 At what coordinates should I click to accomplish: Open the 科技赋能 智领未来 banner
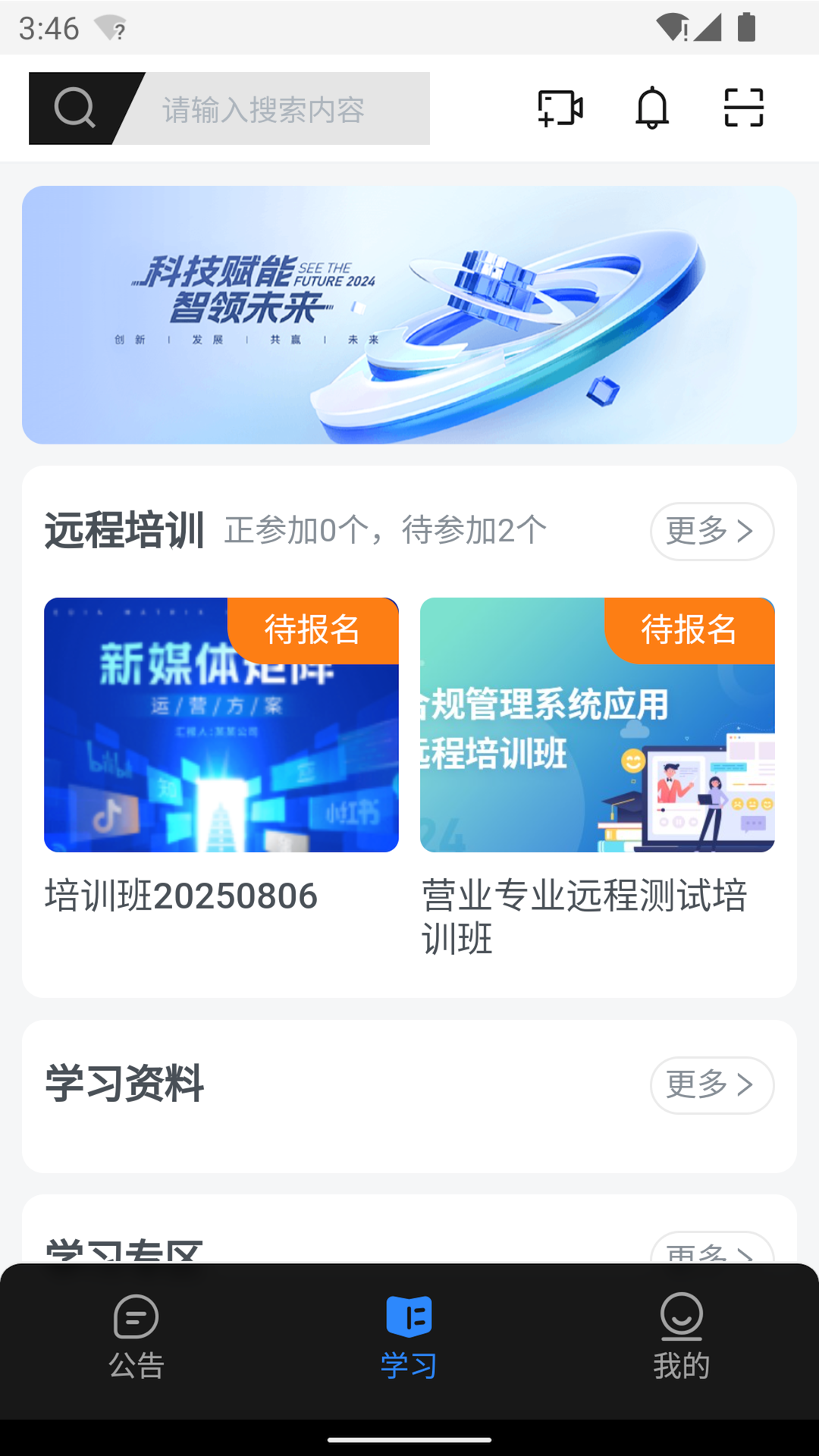(x=409, y=315)
